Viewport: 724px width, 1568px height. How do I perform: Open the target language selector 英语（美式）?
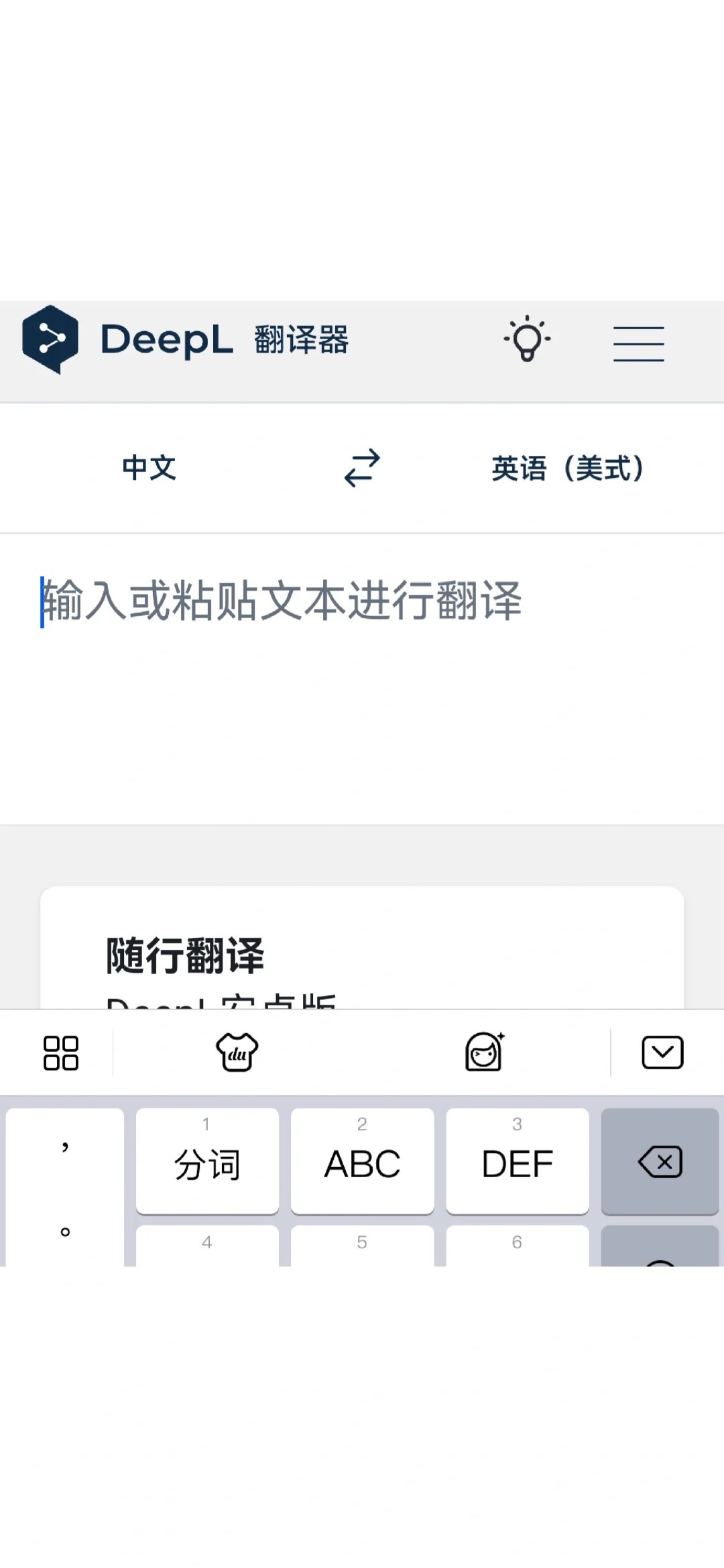[x=568, y=468]
